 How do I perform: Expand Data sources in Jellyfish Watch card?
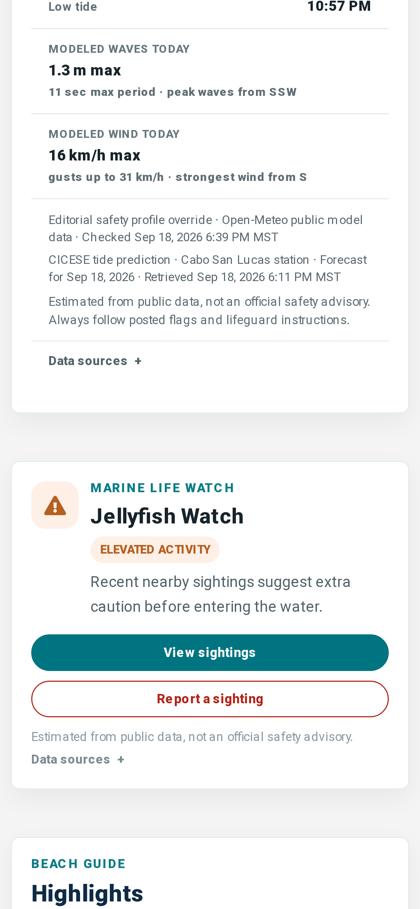coord(78,759)
